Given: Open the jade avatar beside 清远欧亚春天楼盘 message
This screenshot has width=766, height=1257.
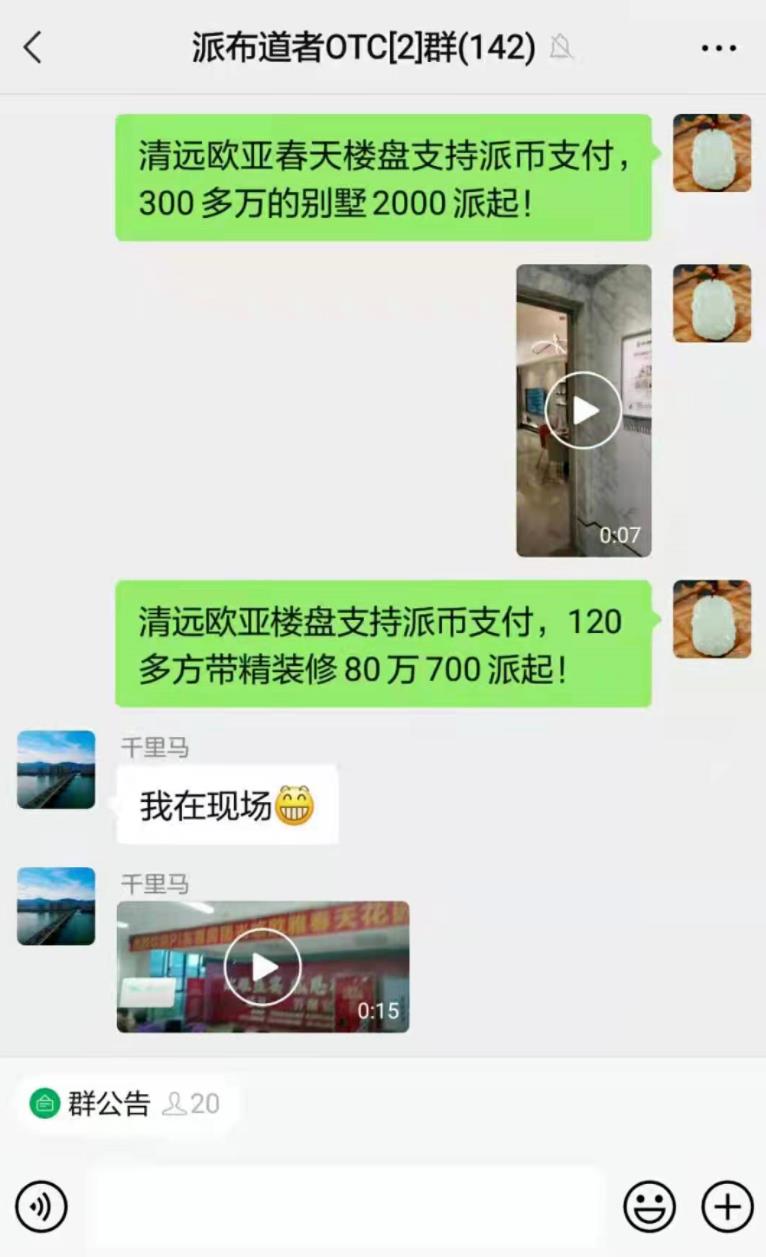Looking at the screenshot, I should tap(711, 153).
